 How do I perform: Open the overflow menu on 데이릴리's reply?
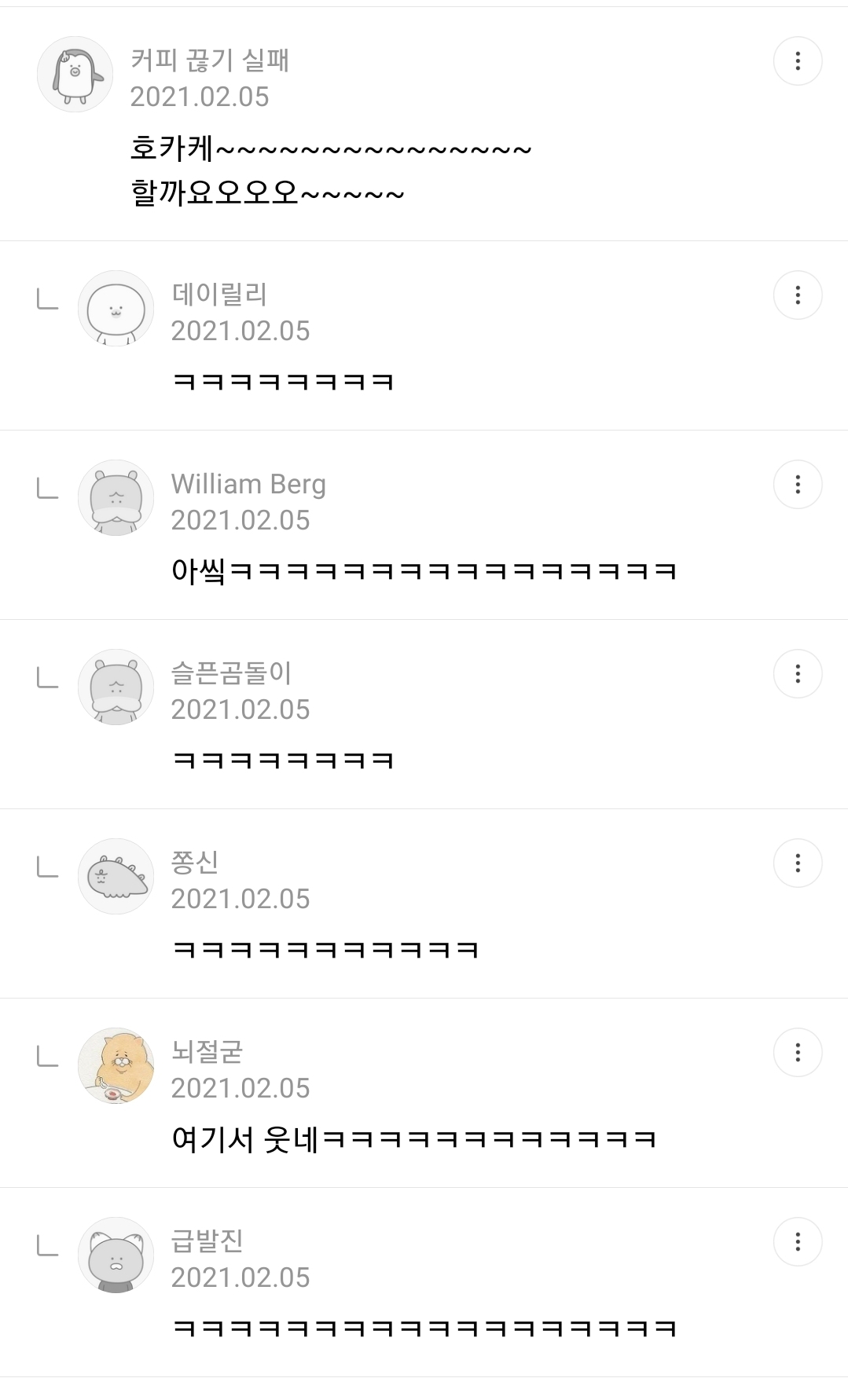pos(798,295)
